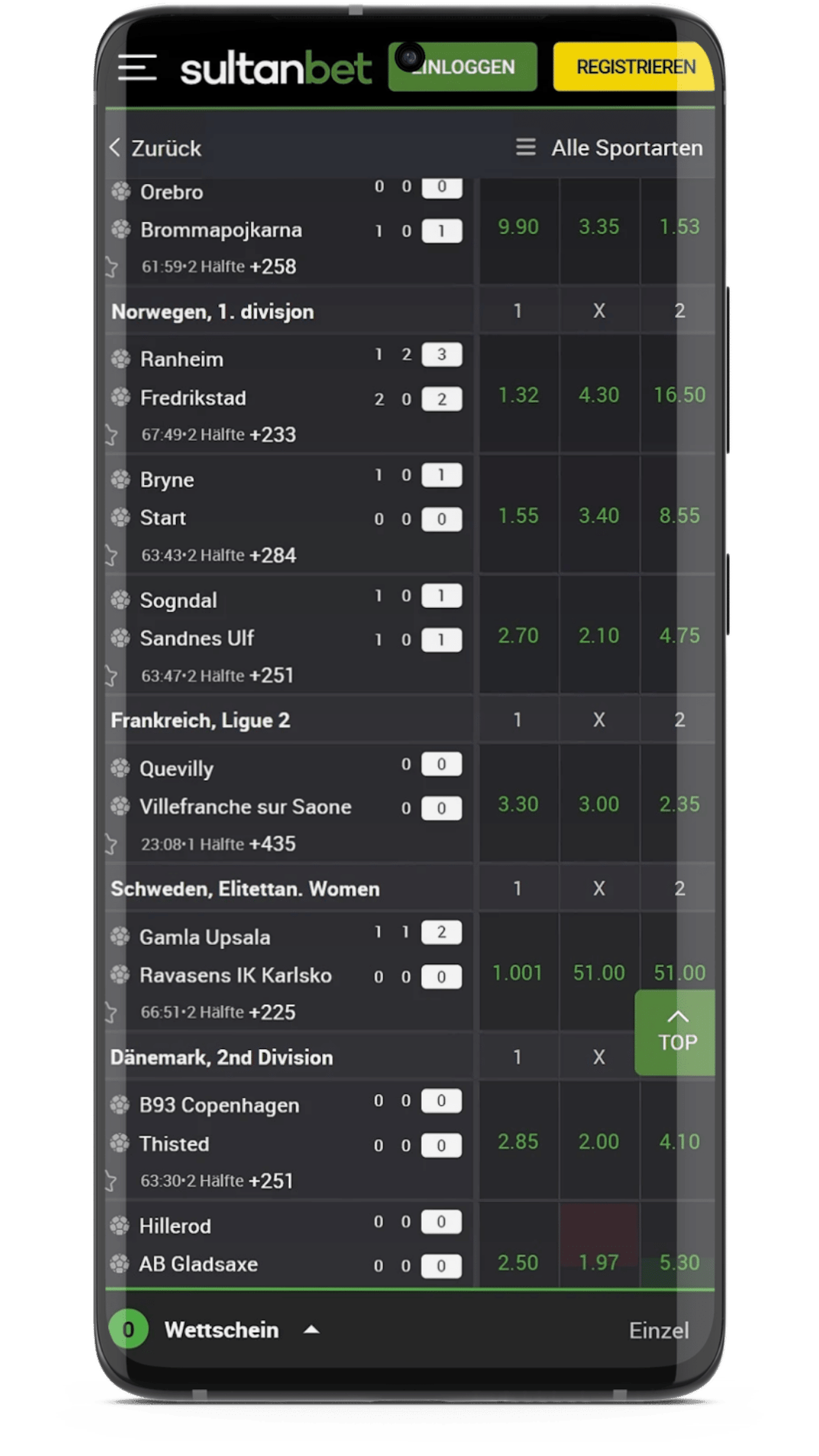The width and height of the screenshot is (819, 1456).
Task: Click the sultanbet logo
Action: click(x=277, y=68)
